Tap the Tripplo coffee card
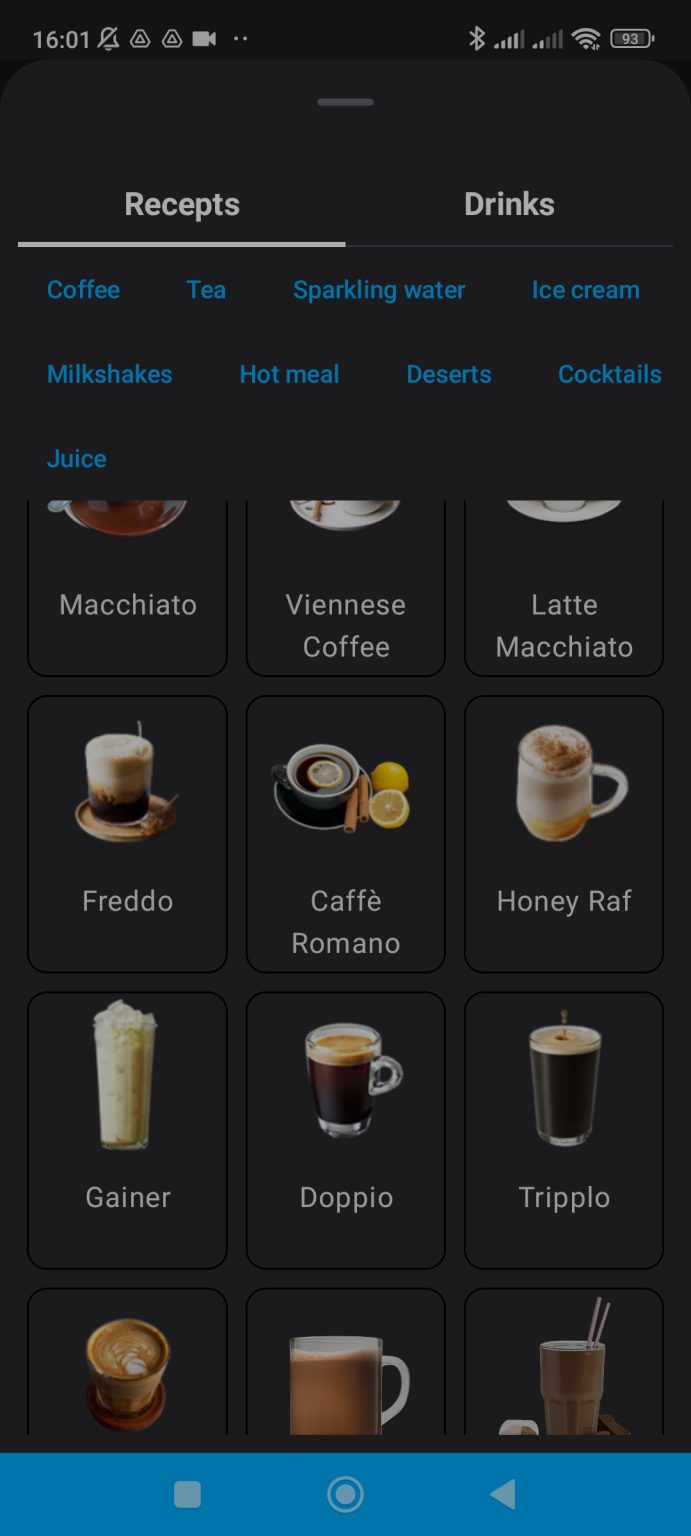 pos(564,1129)
